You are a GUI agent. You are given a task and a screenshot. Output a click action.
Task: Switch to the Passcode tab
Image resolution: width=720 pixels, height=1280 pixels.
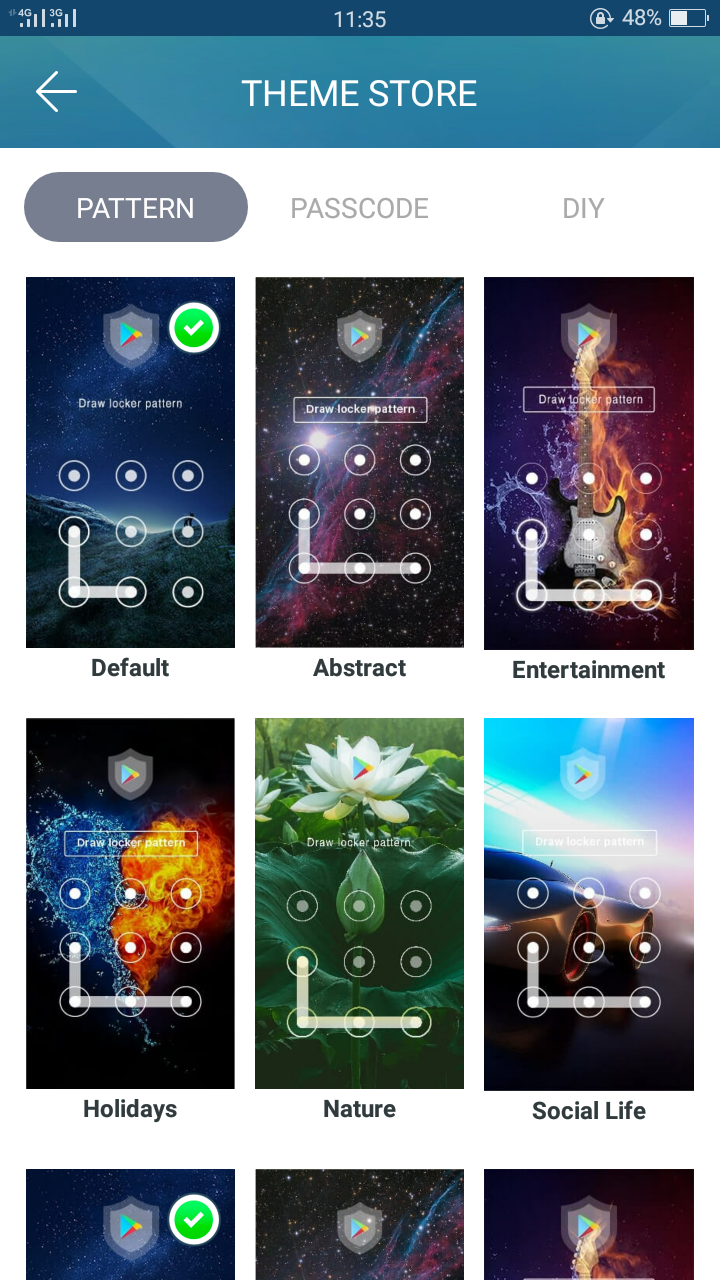(359, 208)
